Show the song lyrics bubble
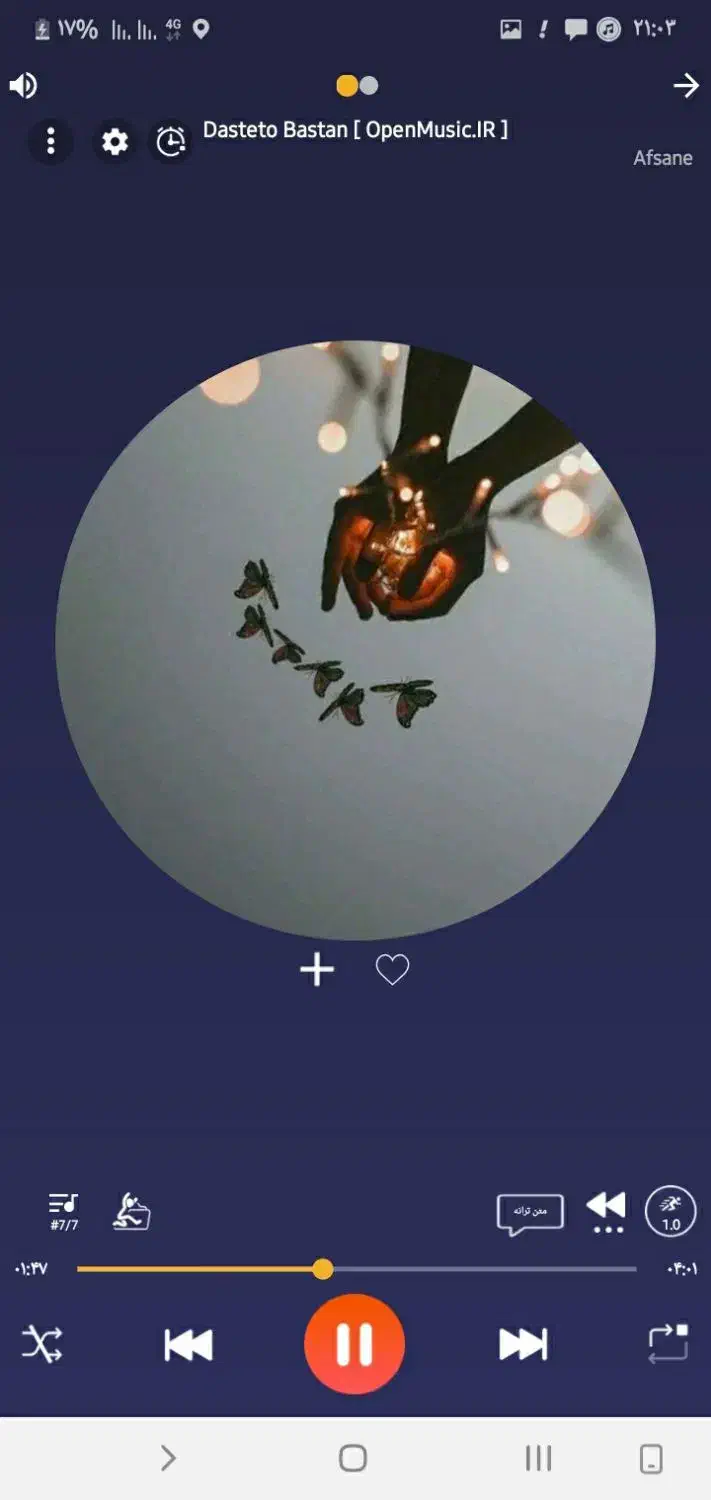This screenshot has height=1500, width=711. point(530,1213)
